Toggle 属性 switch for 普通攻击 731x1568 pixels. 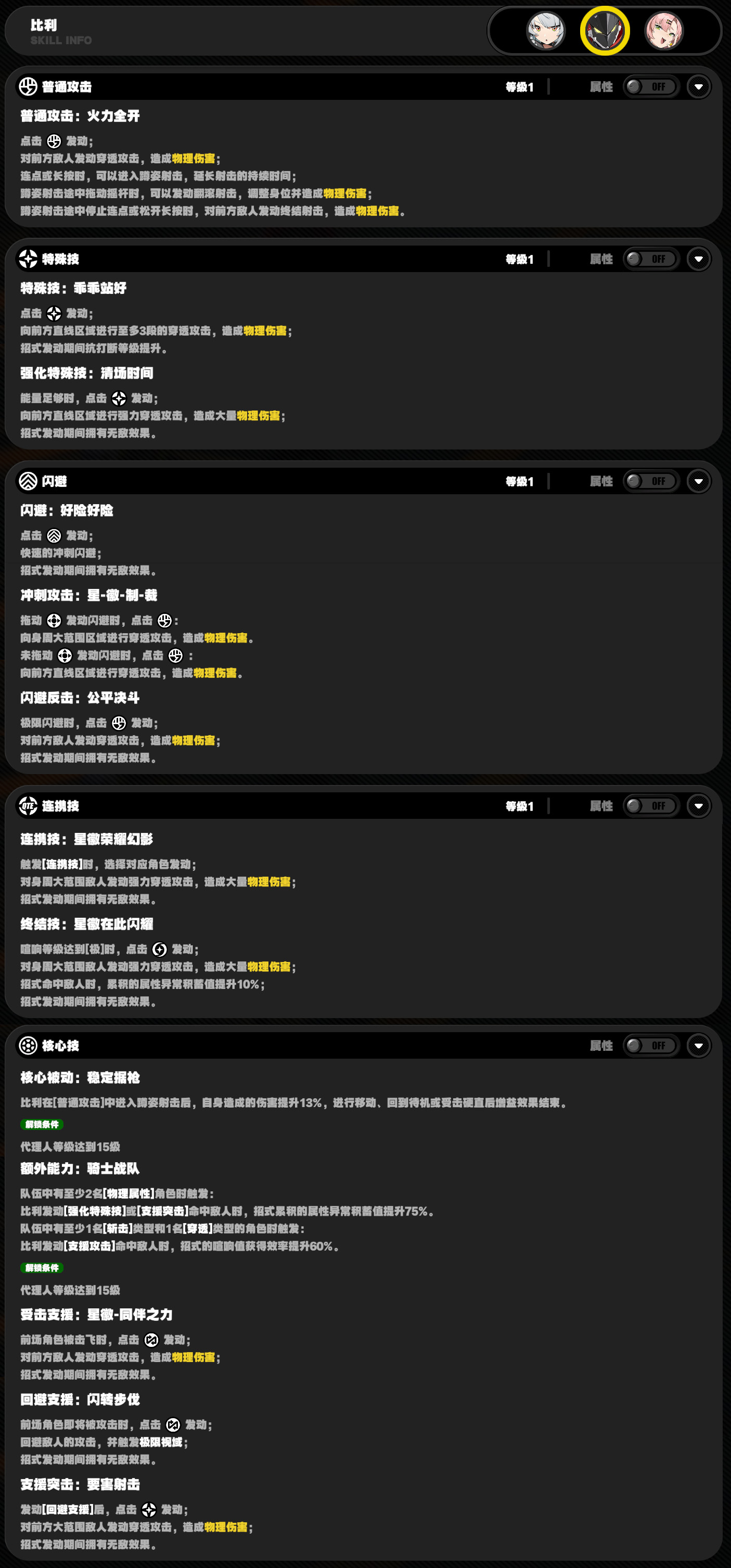point(651,87)
